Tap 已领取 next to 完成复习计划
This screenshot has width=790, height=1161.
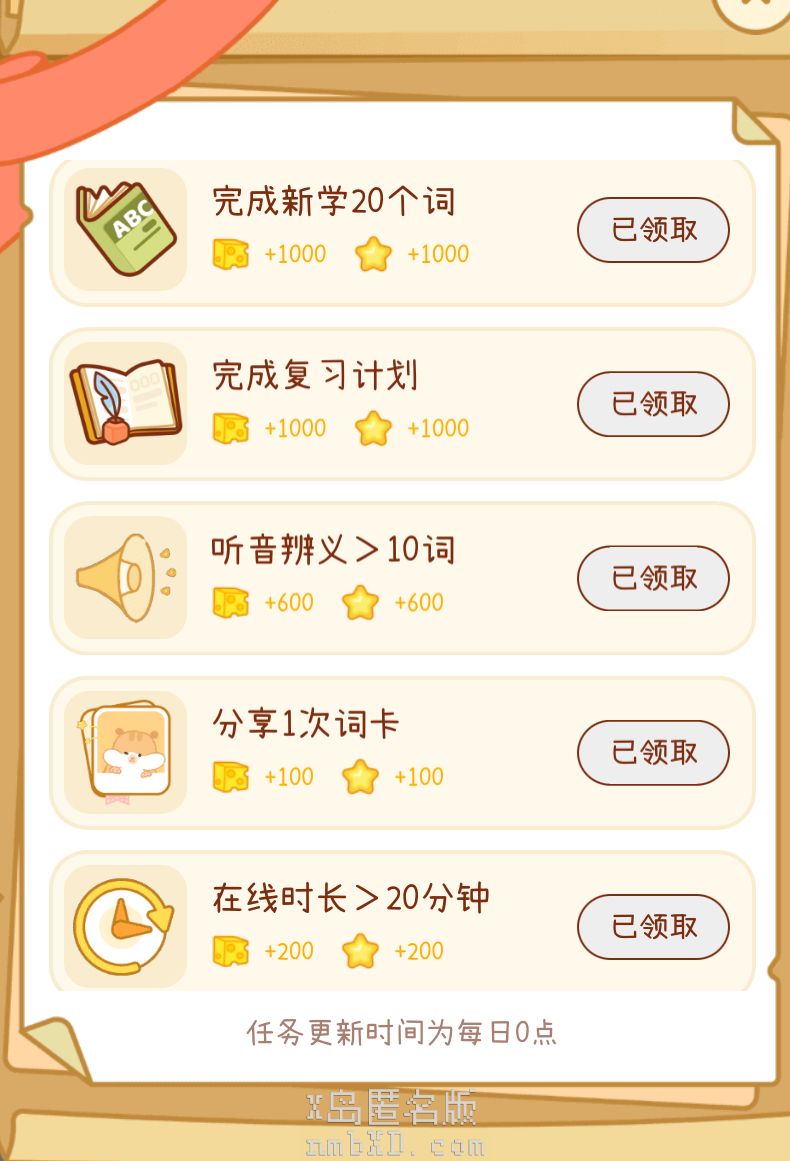653,404
